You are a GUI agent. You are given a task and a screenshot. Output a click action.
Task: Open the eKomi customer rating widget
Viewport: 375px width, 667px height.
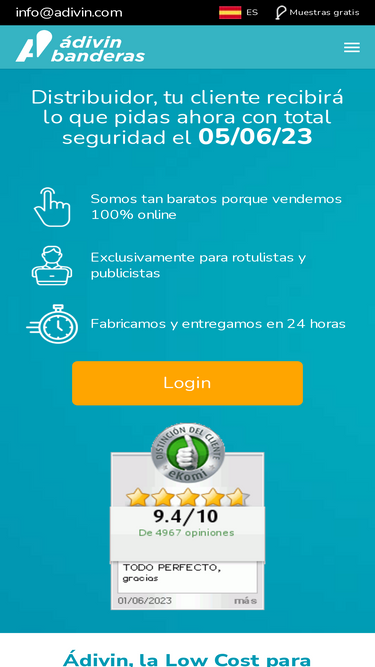point(188,516)
